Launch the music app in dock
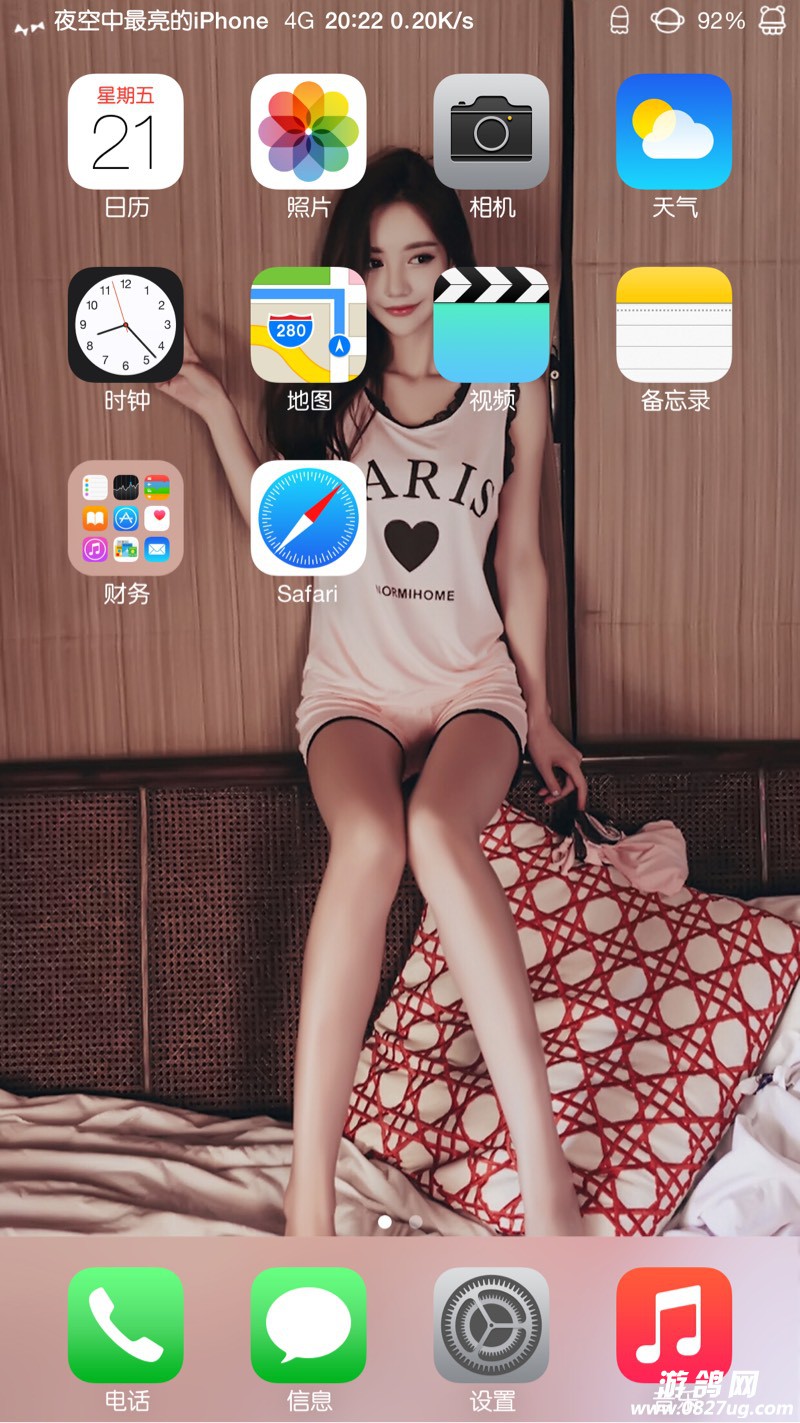 coord(674,1325)
